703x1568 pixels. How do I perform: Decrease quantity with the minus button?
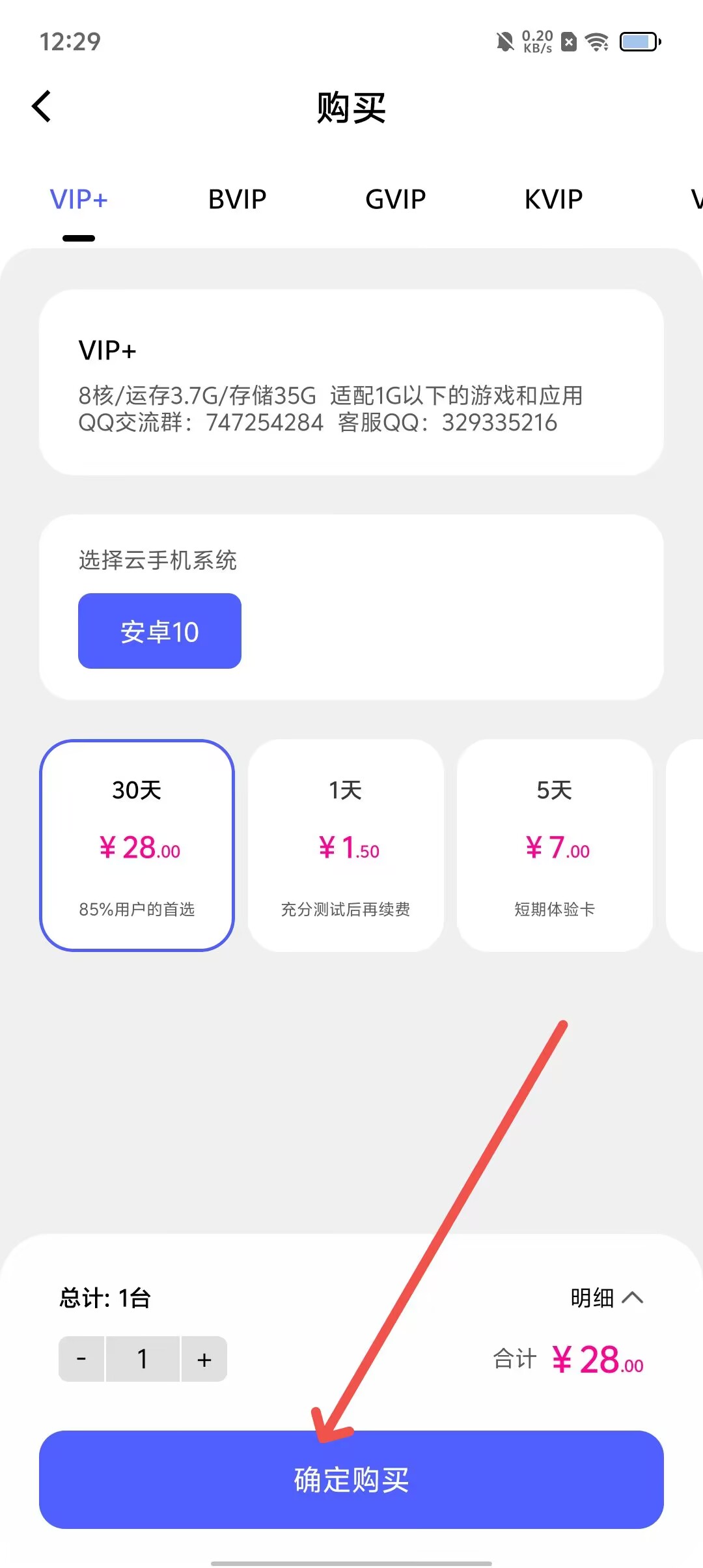coord(81,1359)
